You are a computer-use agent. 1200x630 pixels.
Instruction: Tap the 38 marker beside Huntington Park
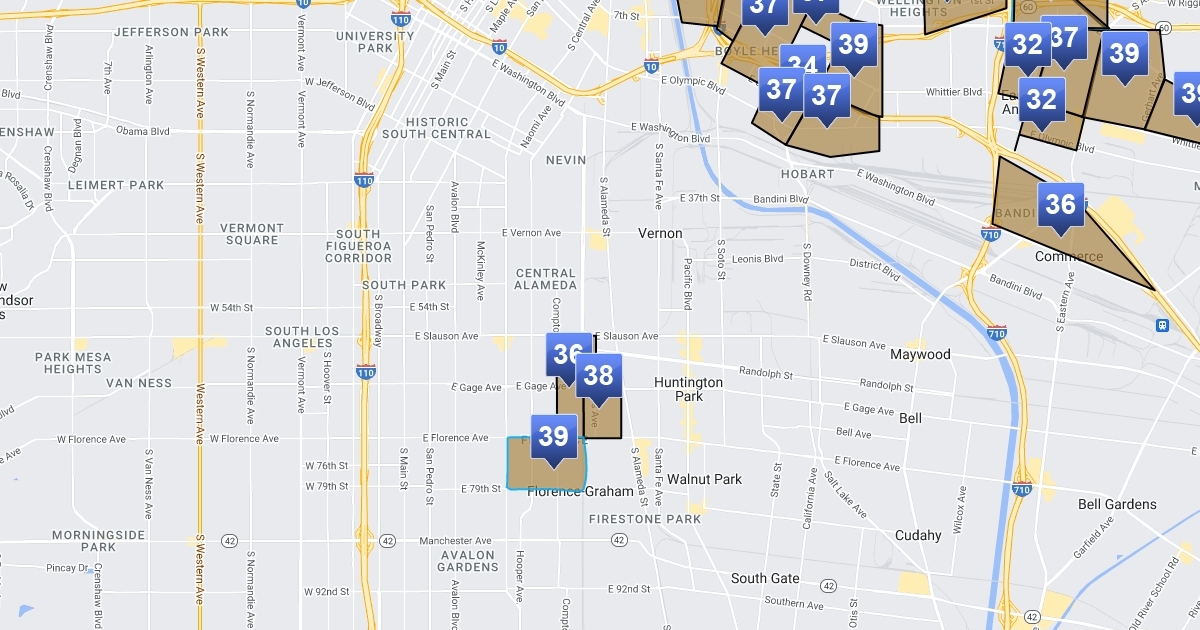pos(598,376)
